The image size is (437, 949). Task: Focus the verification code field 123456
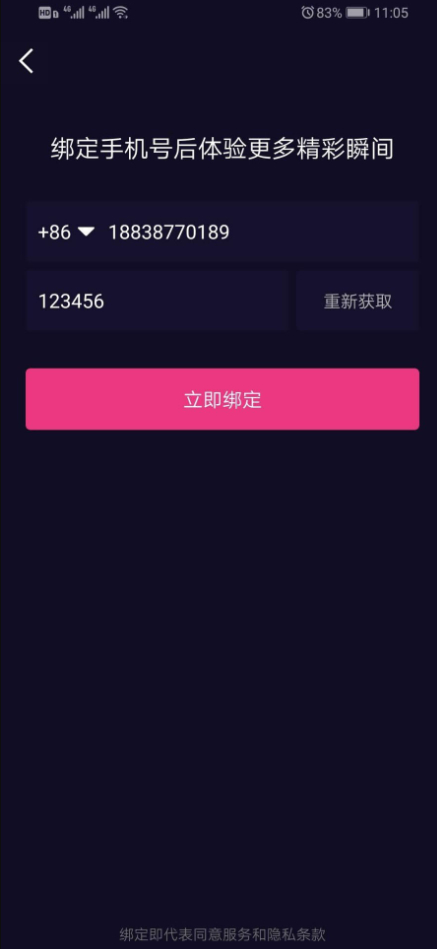pyautogui.click(x=157, y=301)
